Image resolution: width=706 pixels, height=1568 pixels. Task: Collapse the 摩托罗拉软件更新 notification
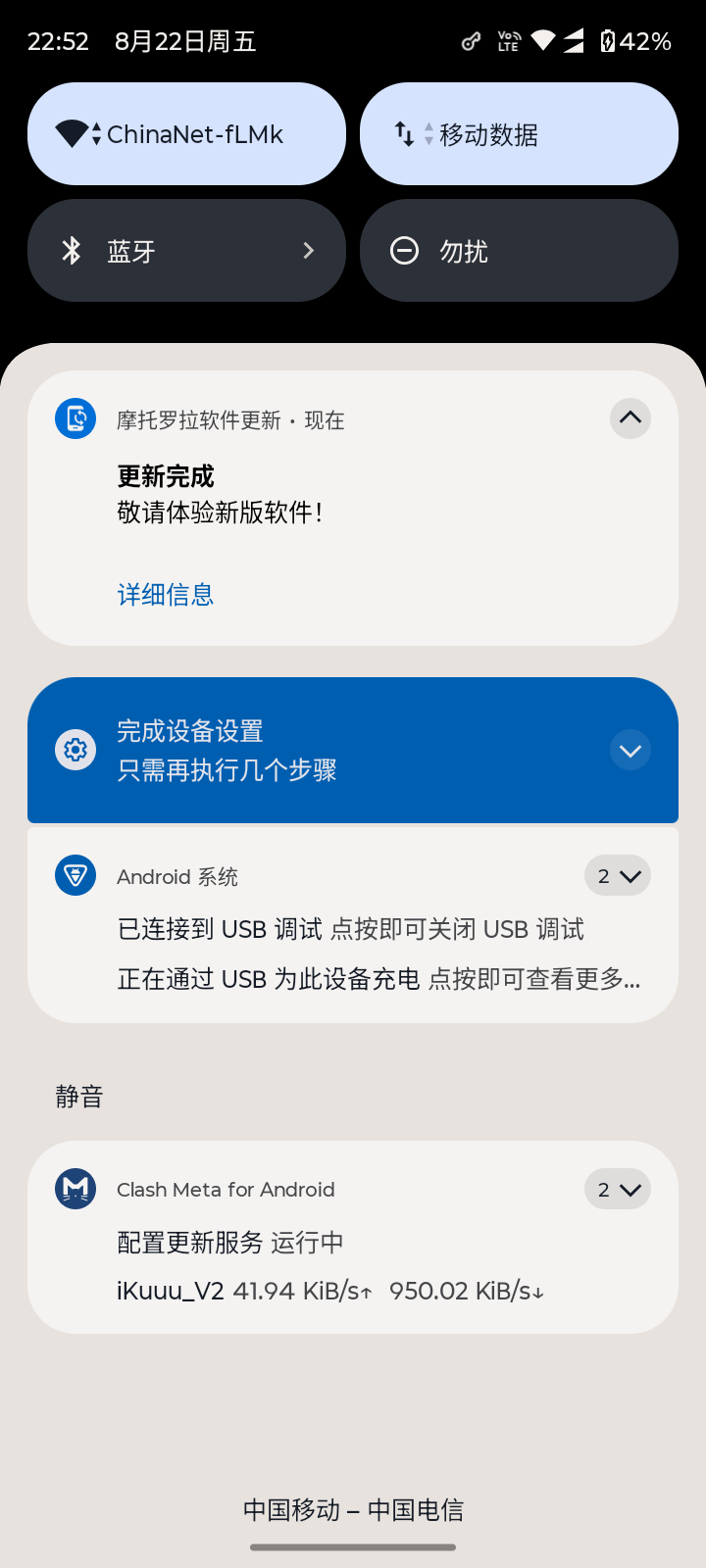[x=630, y=418]
